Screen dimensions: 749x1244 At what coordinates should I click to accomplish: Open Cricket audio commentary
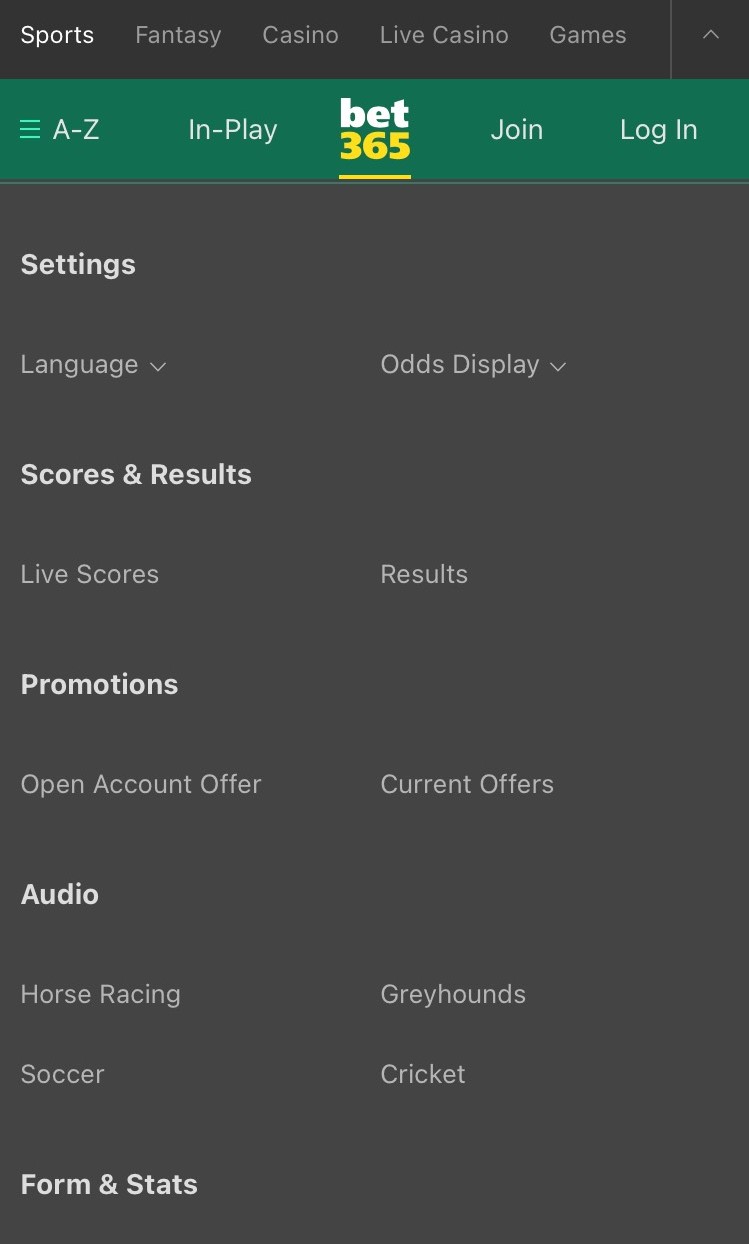(x=422, y=1074)
